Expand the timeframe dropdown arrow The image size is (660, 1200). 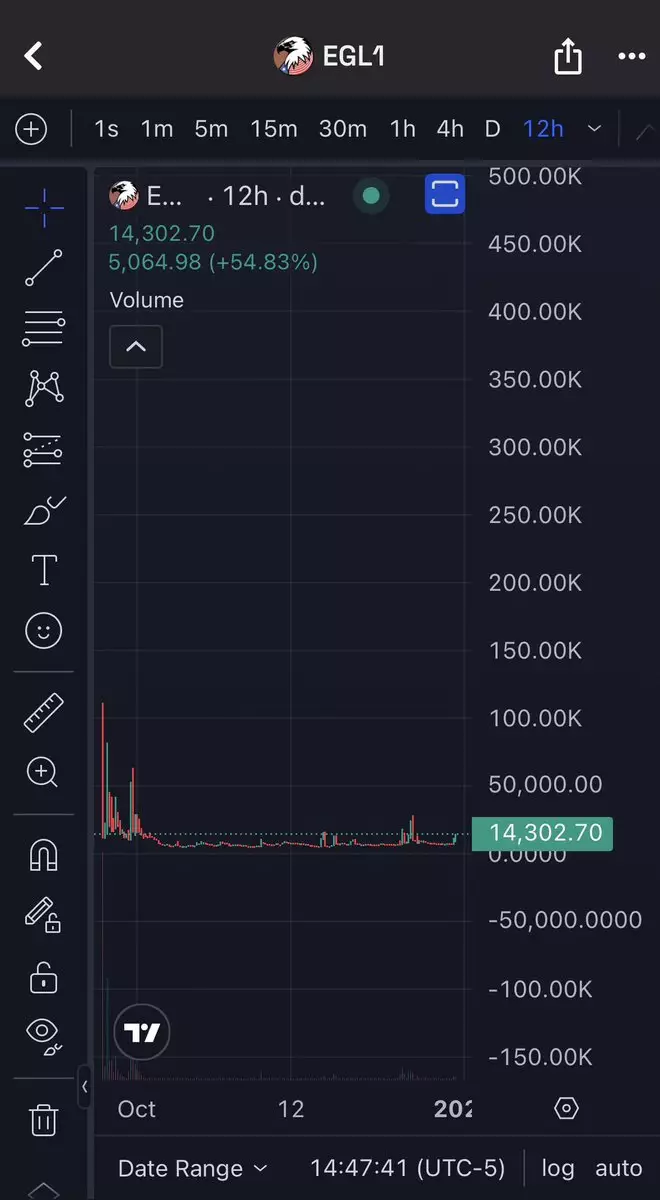594,129
